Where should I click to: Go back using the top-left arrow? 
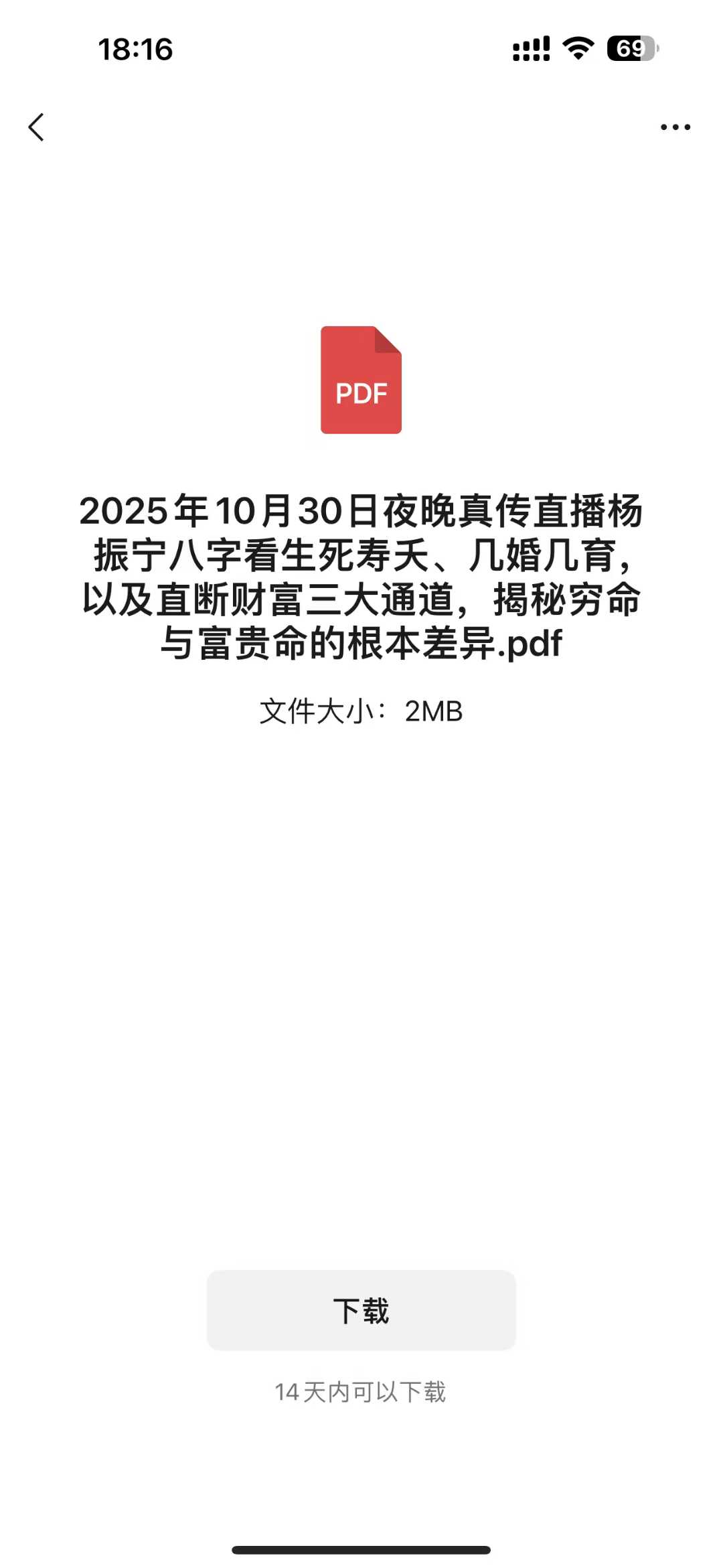[x=36, y=127]
